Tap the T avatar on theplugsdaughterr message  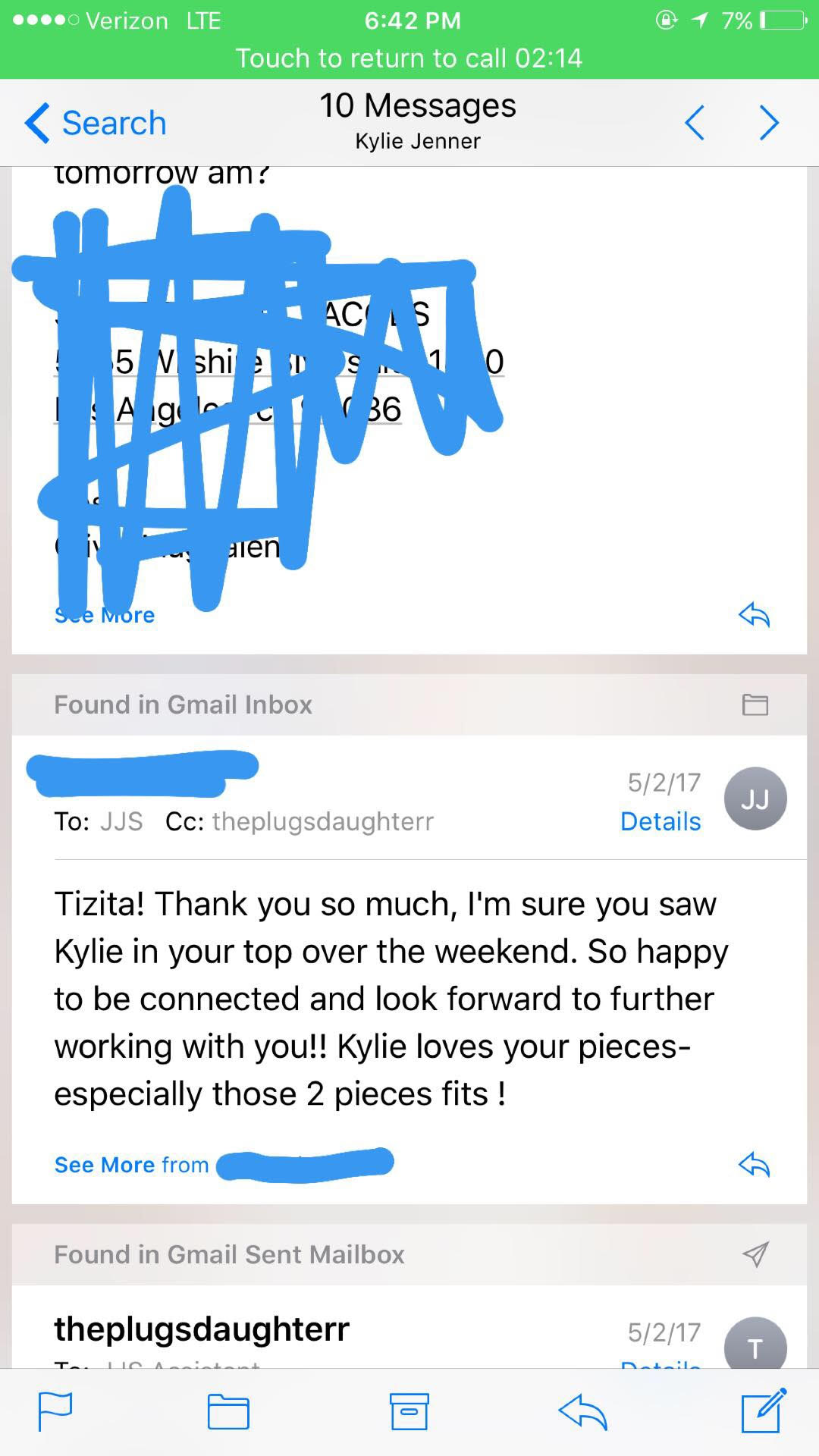(x=755, y=1341)
